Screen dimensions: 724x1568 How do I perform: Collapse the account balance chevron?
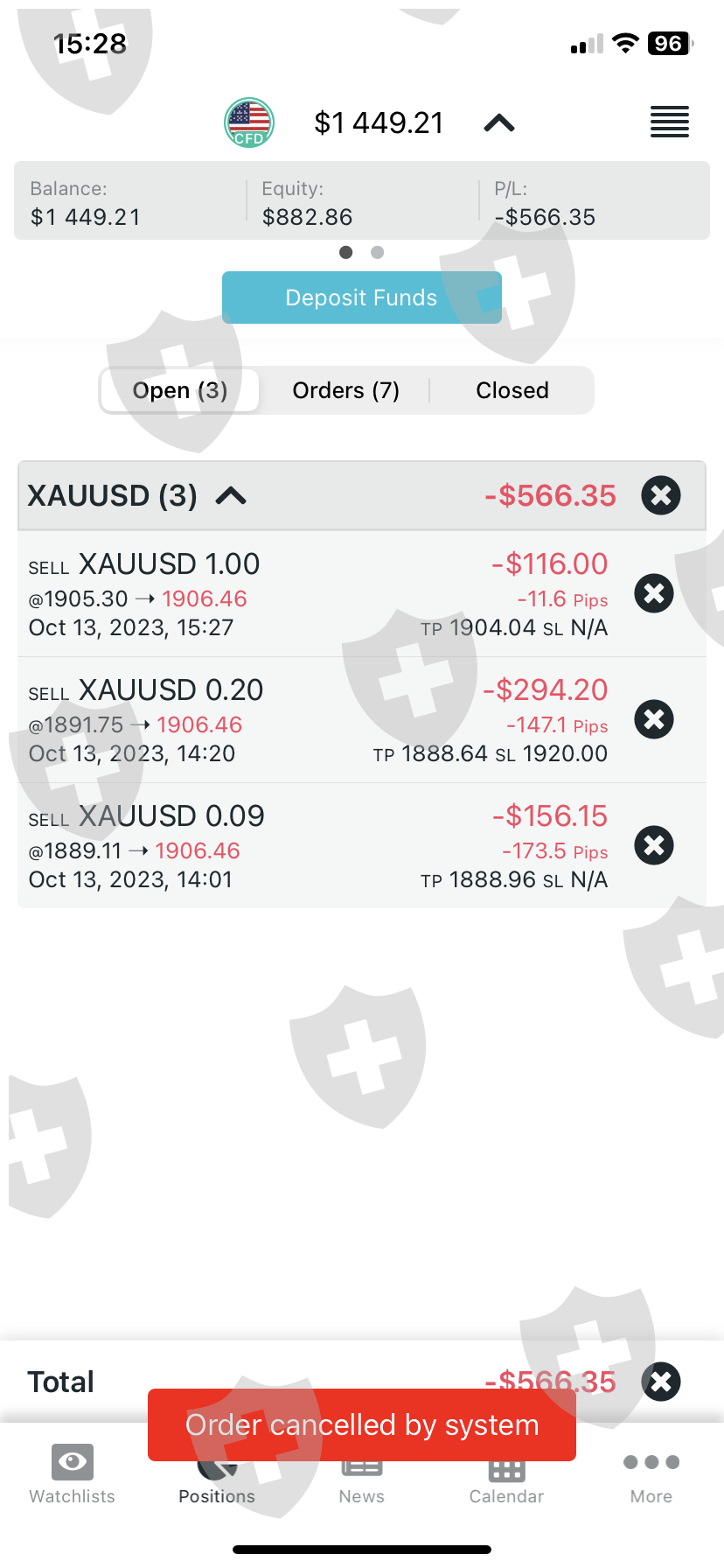click(499, 122)
